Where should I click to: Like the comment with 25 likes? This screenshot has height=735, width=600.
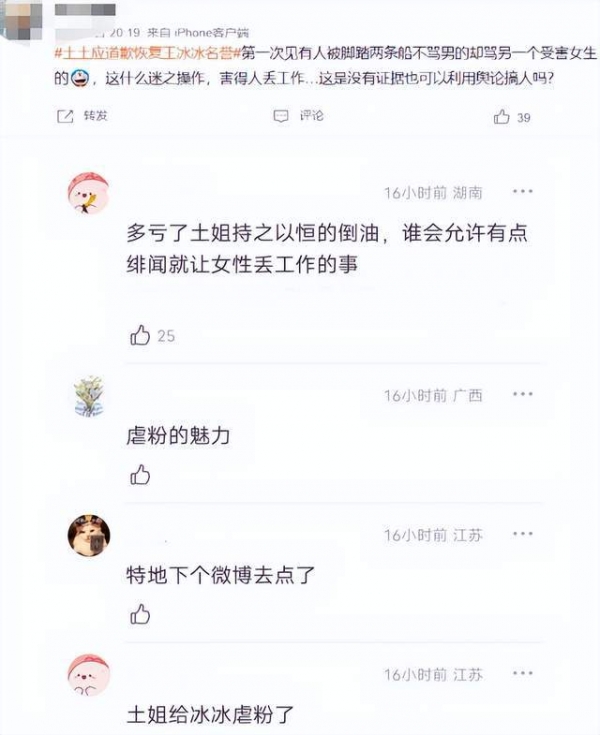coord(141,336)
